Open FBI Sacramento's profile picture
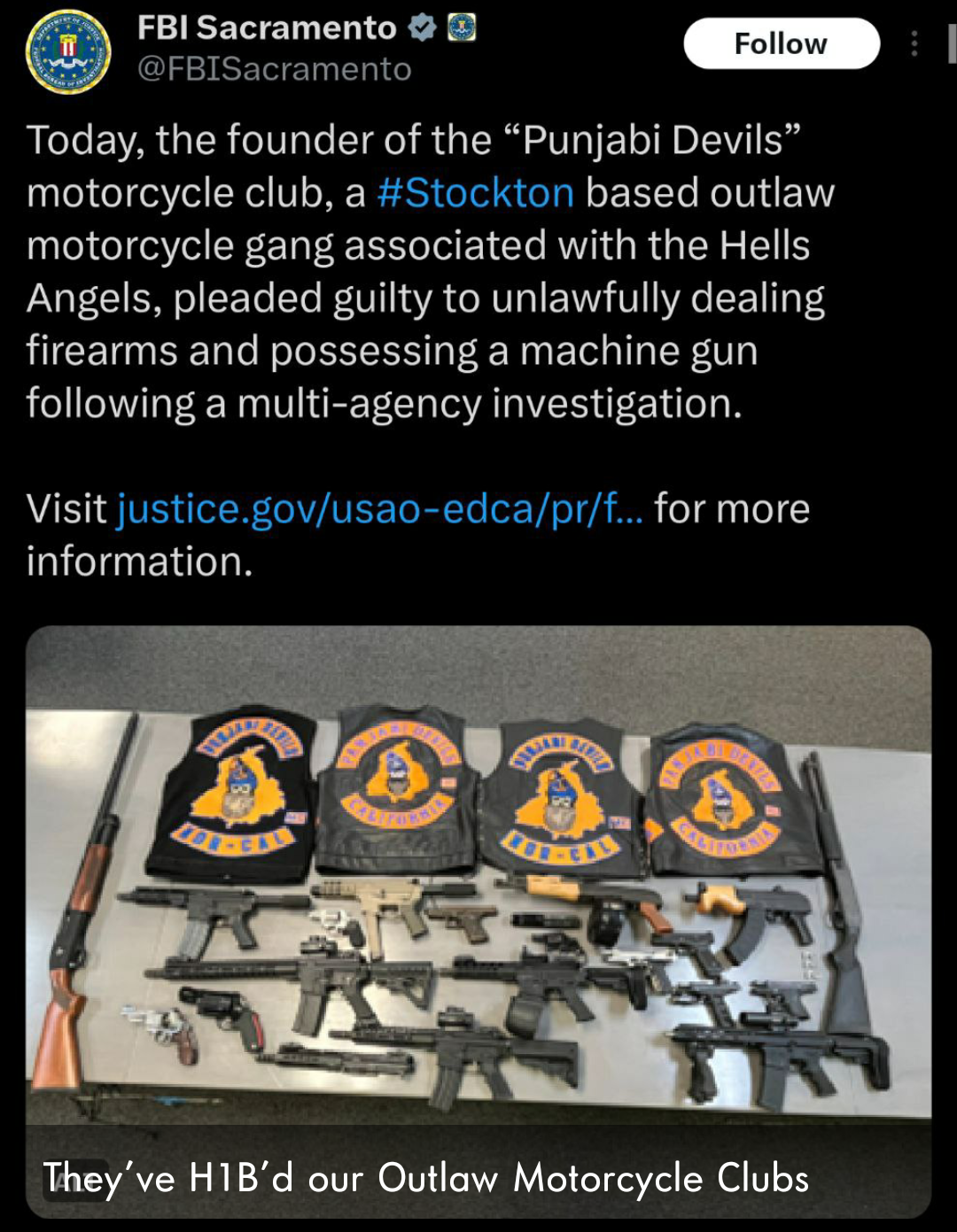The image size is (957, 1232). coord(68,50)
